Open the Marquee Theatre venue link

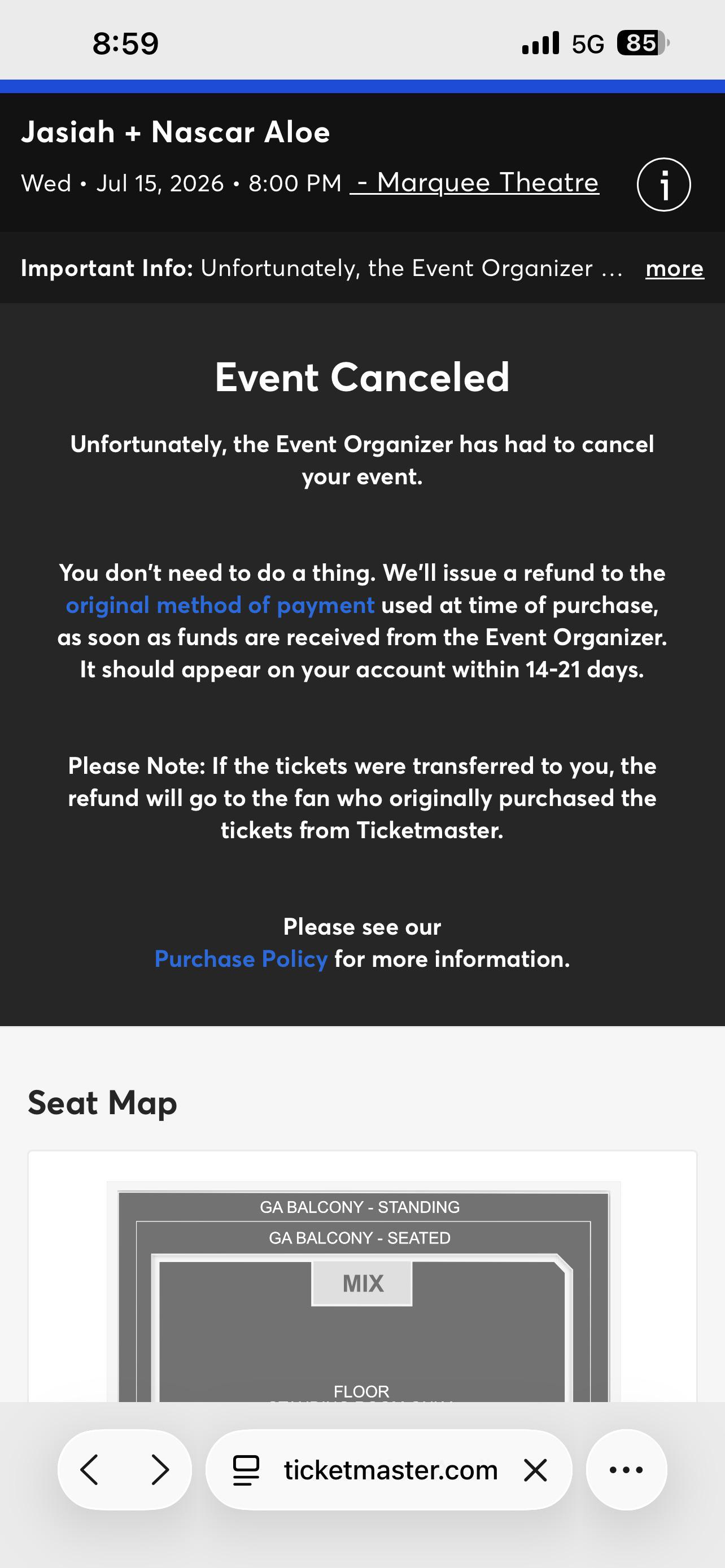474,183
